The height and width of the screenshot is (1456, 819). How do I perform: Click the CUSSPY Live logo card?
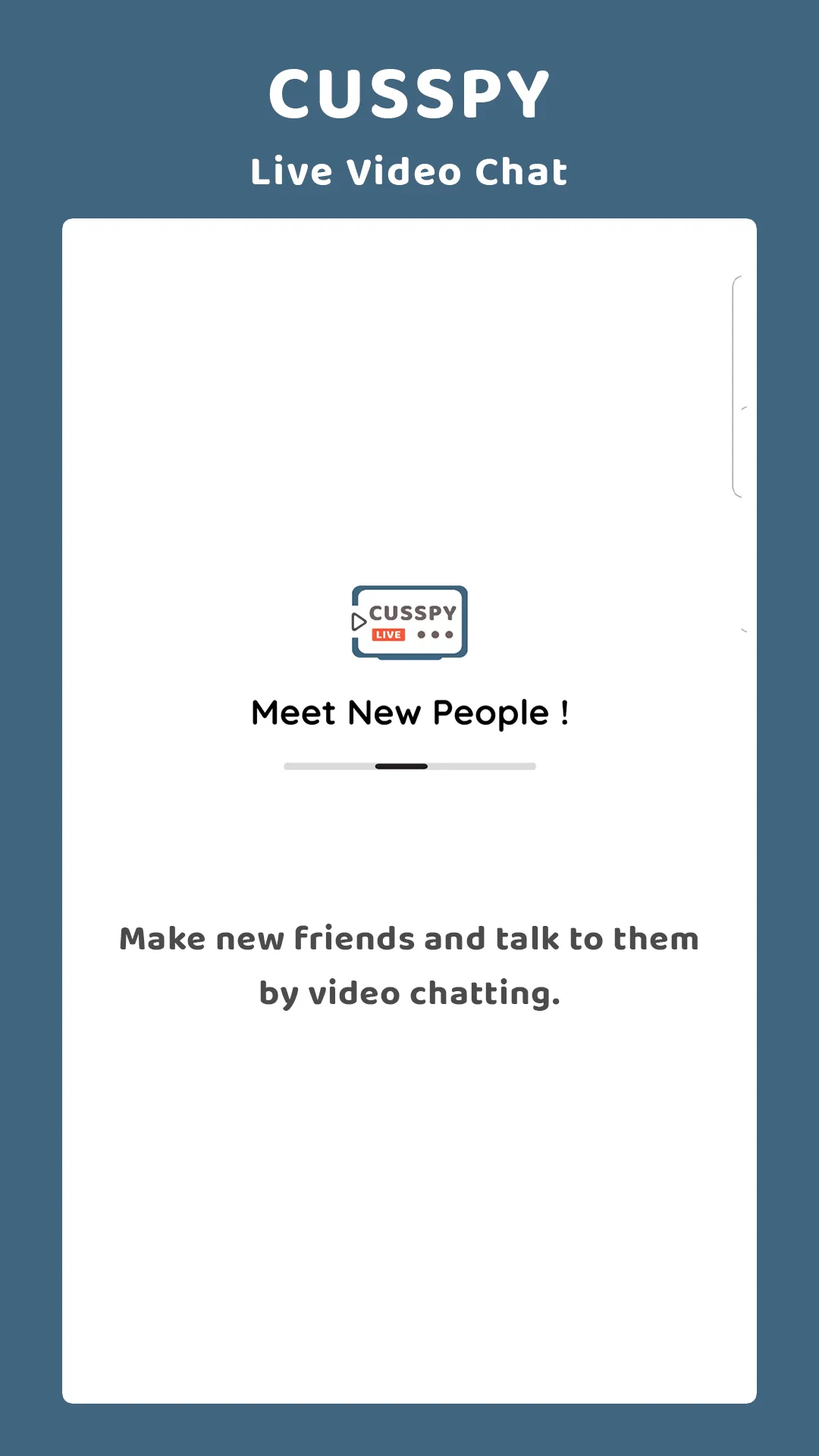tap(409, 622)
